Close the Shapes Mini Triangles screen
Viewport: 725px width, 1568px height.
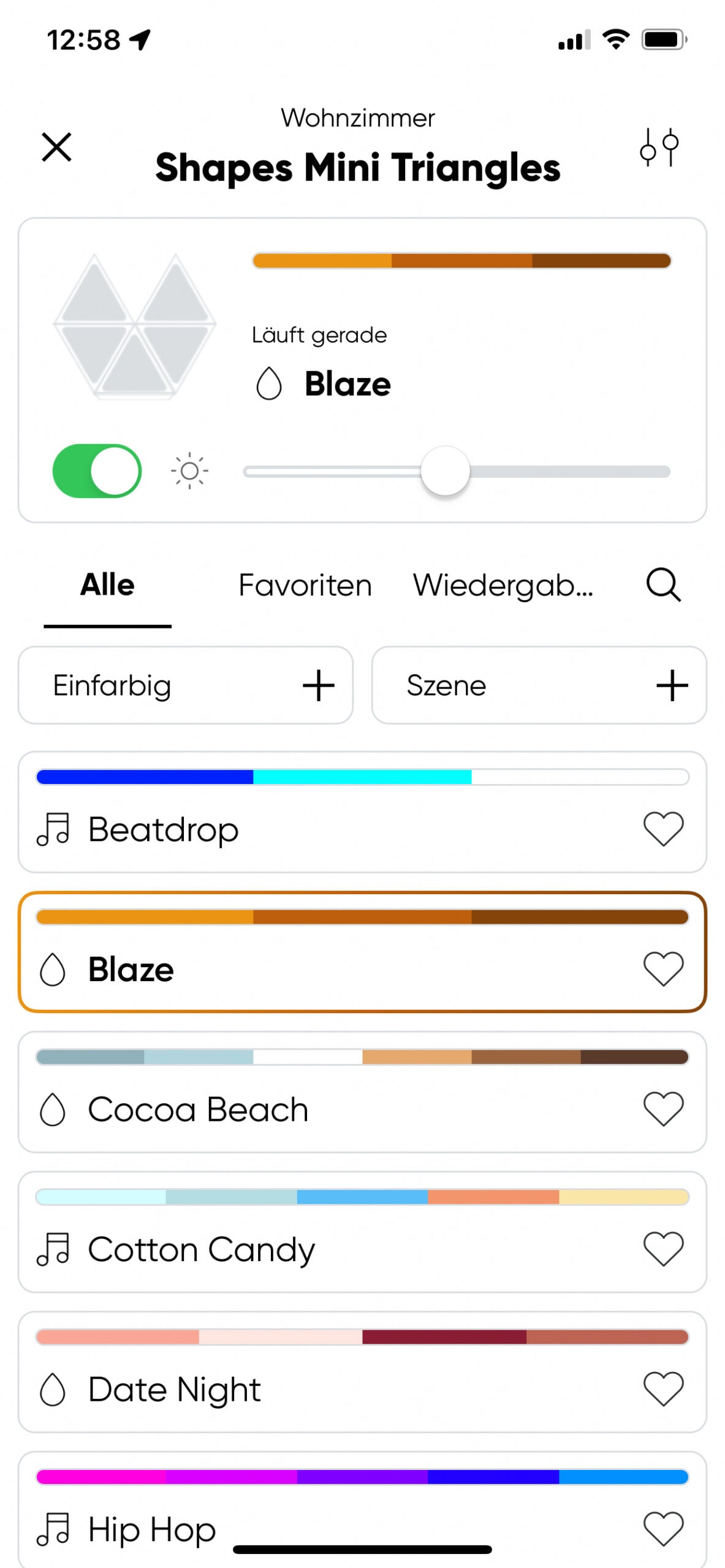(x=56, y=147)
